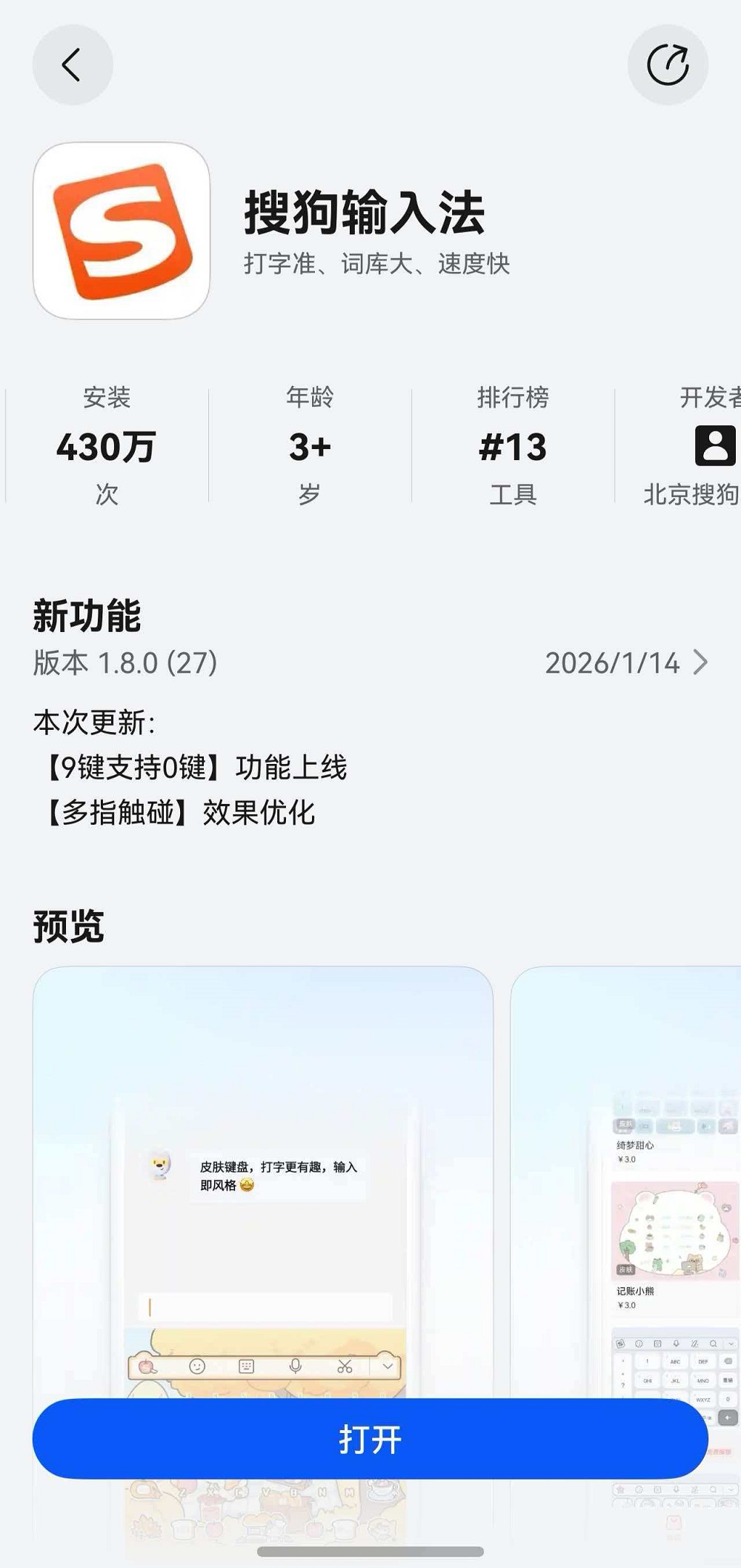Collapse keyboard toolbar via chevron in first preview
The height and width of the screenshot is (1568, 741).
(x=387, y=1366)
